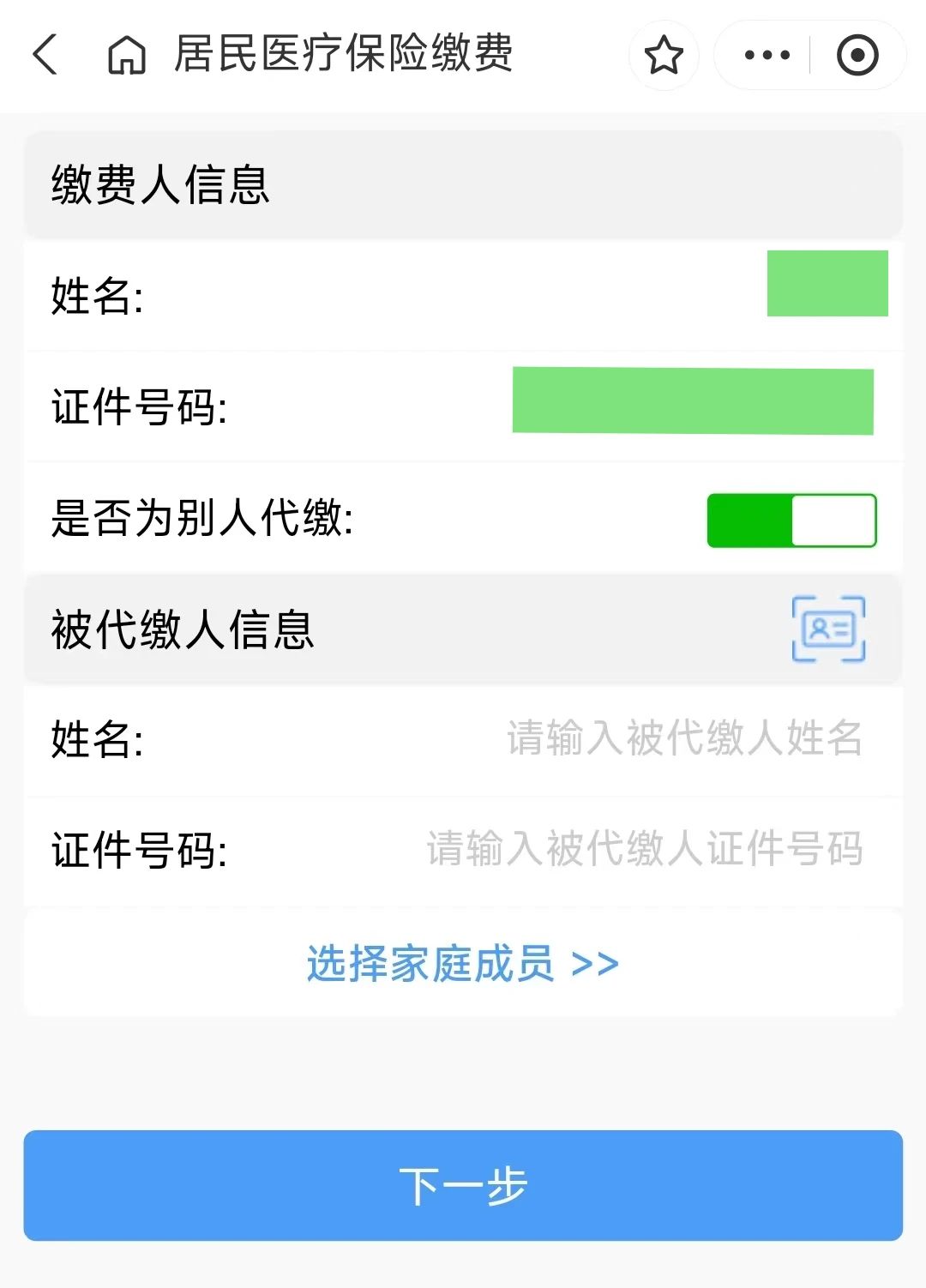Return to the mini program home page

pyautogui.click(x=126, y=55)
